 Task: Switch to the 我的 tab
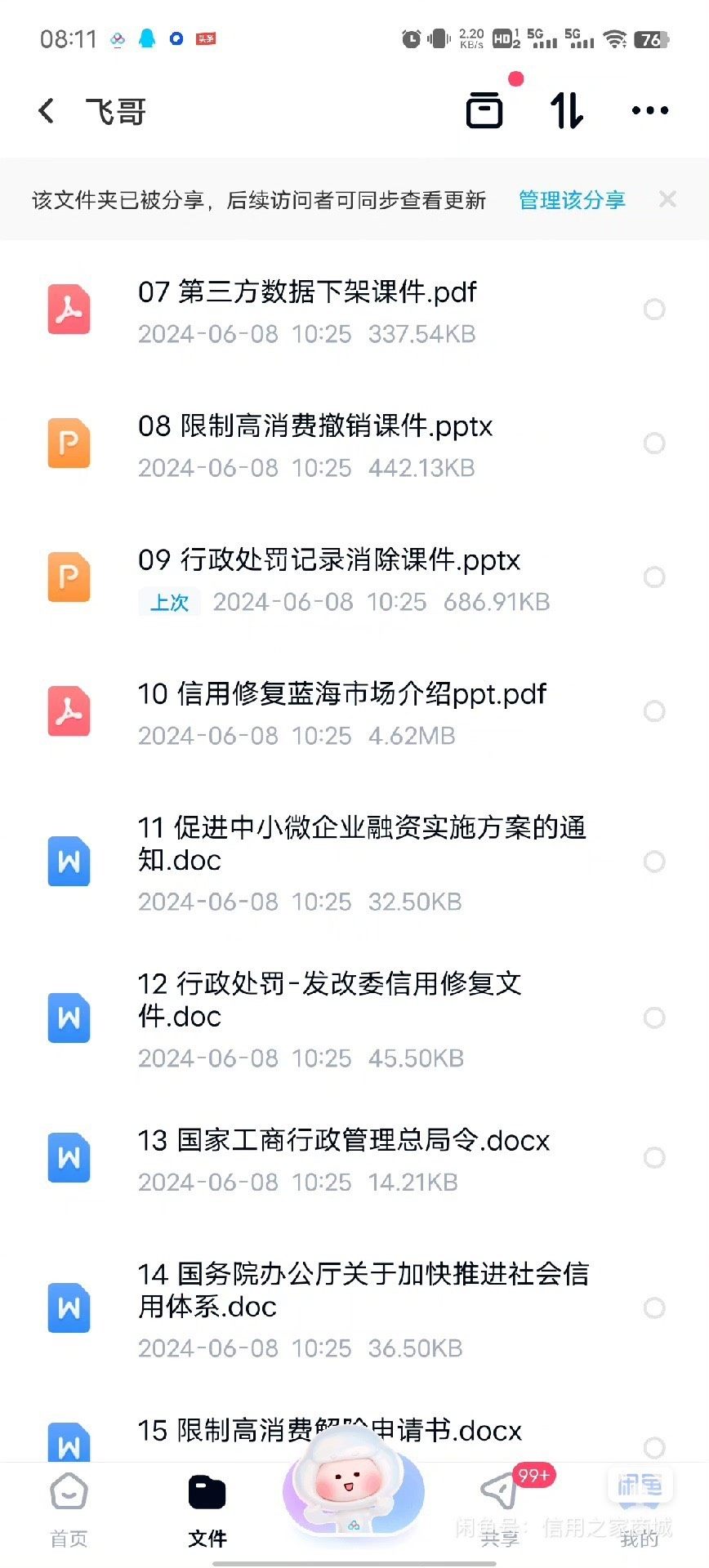639,1509
